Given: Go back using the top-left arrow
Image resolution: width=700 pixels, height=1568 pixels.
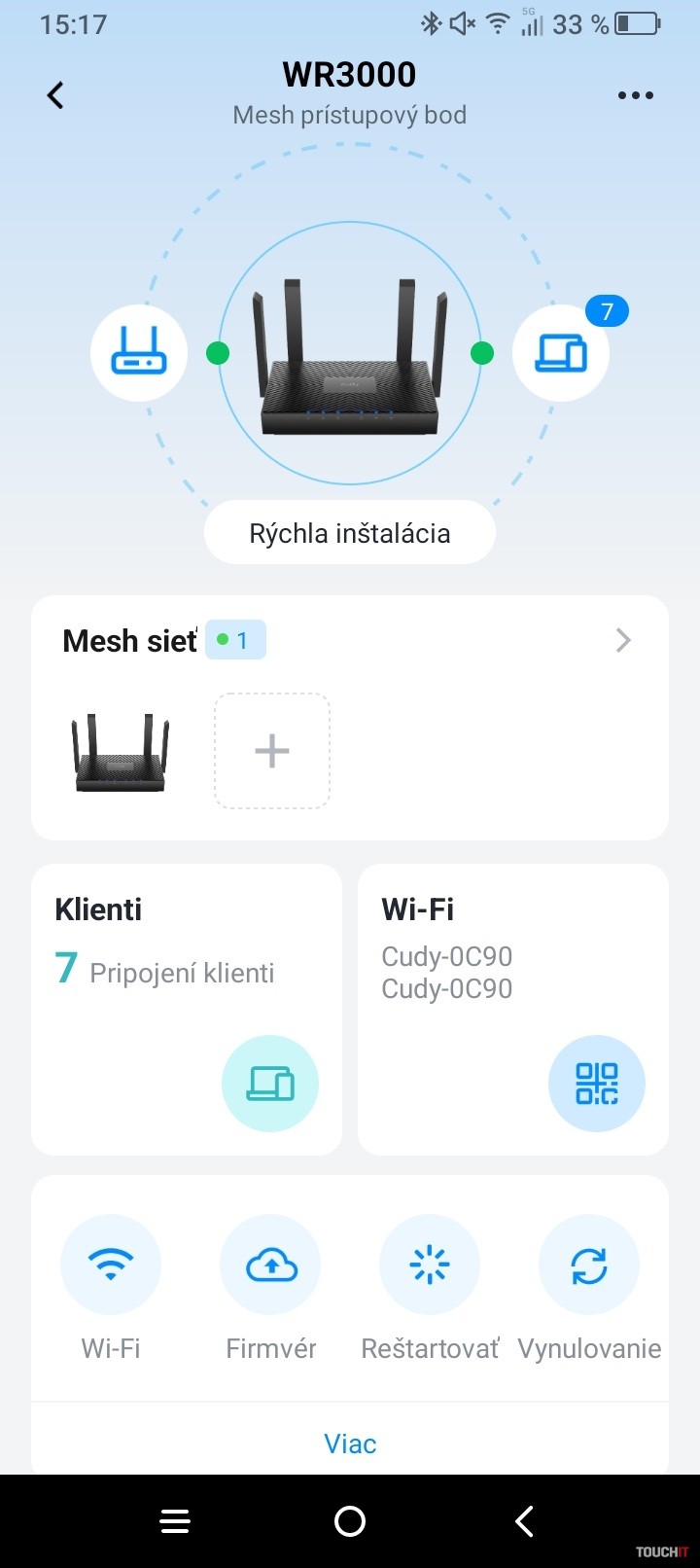Looking at the screenshot, I should pyautogui.click(x=55, y=95).
